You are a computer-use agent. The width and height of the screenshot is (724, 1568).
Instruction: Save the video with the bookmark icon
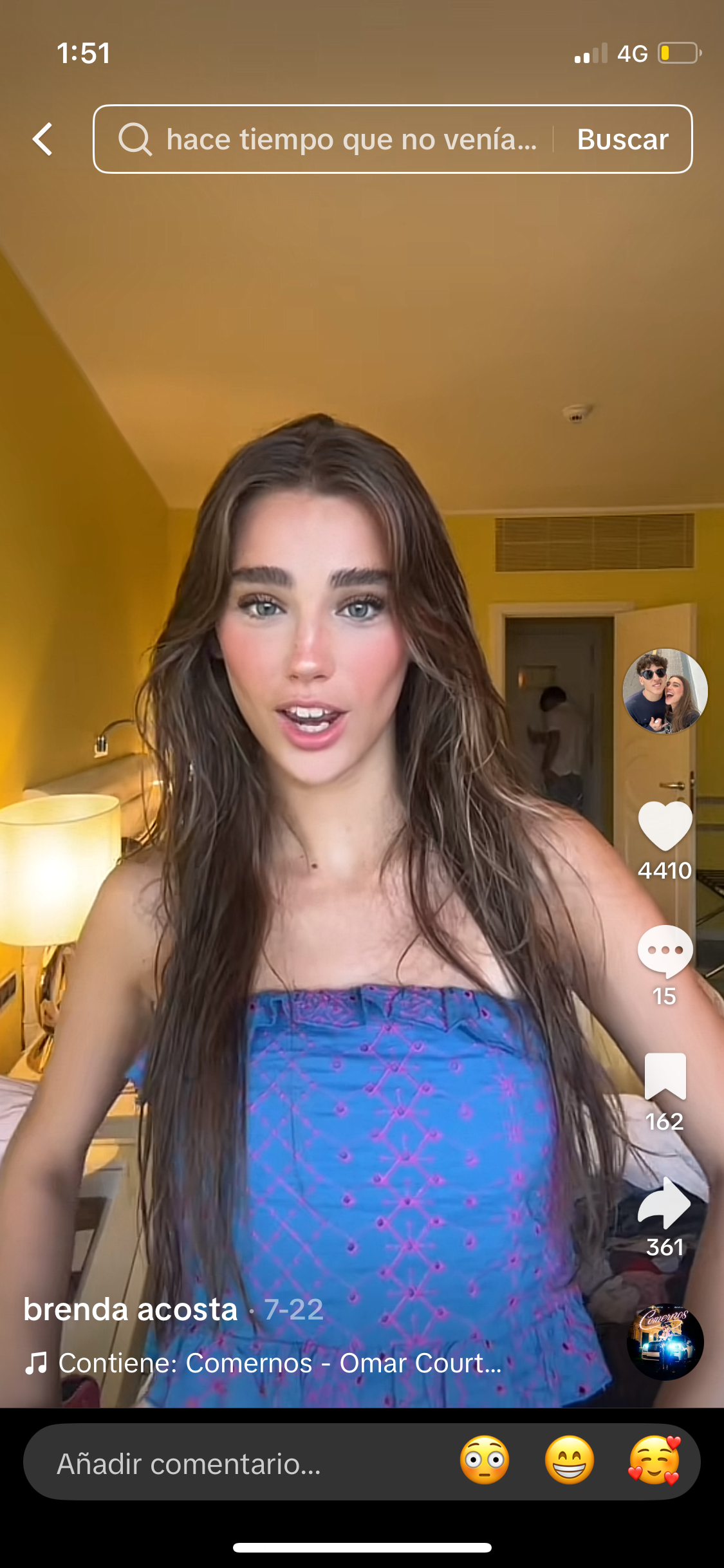pos(665,1076)
